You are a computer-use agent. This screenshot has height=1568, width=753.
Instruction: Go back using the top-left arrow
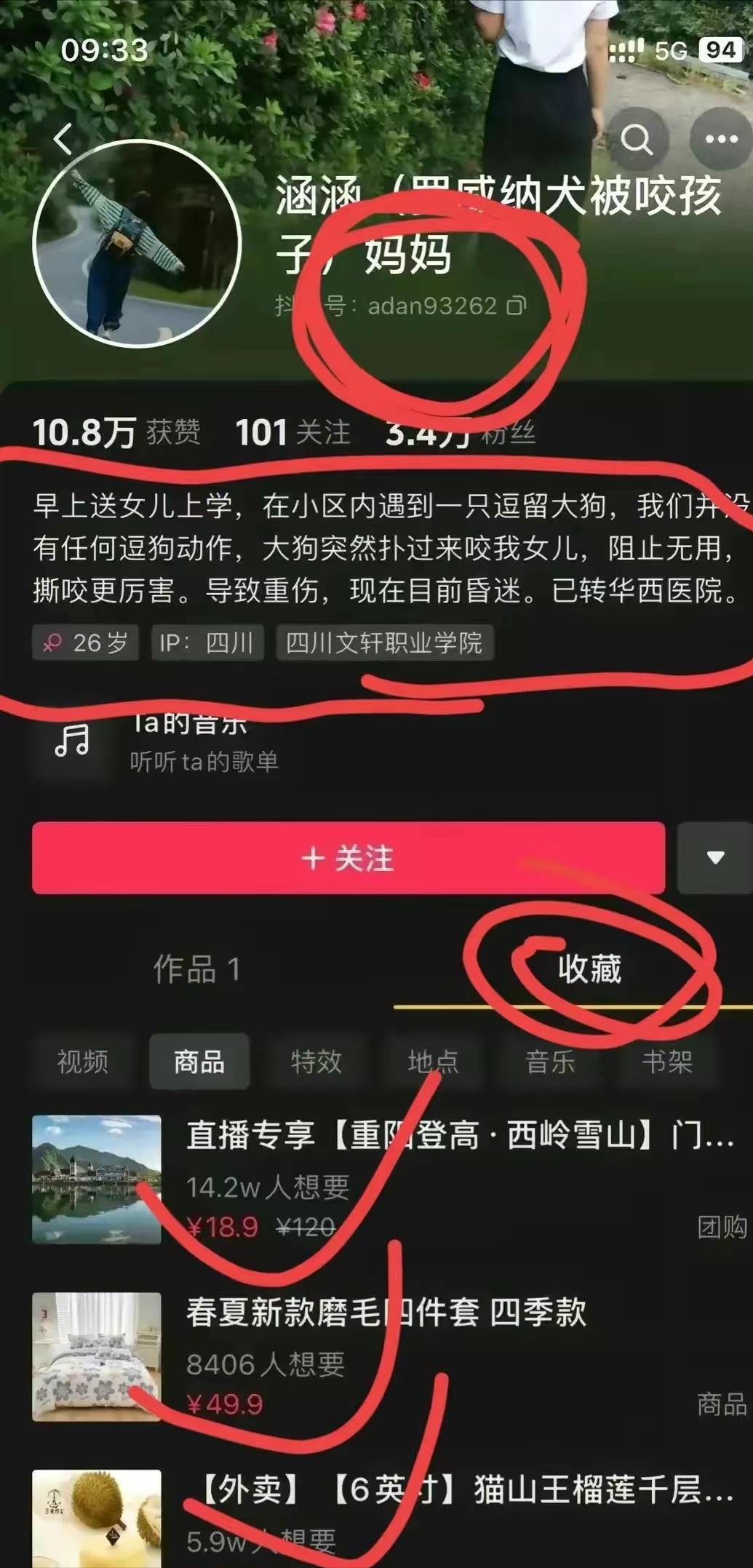pos(63,138)
